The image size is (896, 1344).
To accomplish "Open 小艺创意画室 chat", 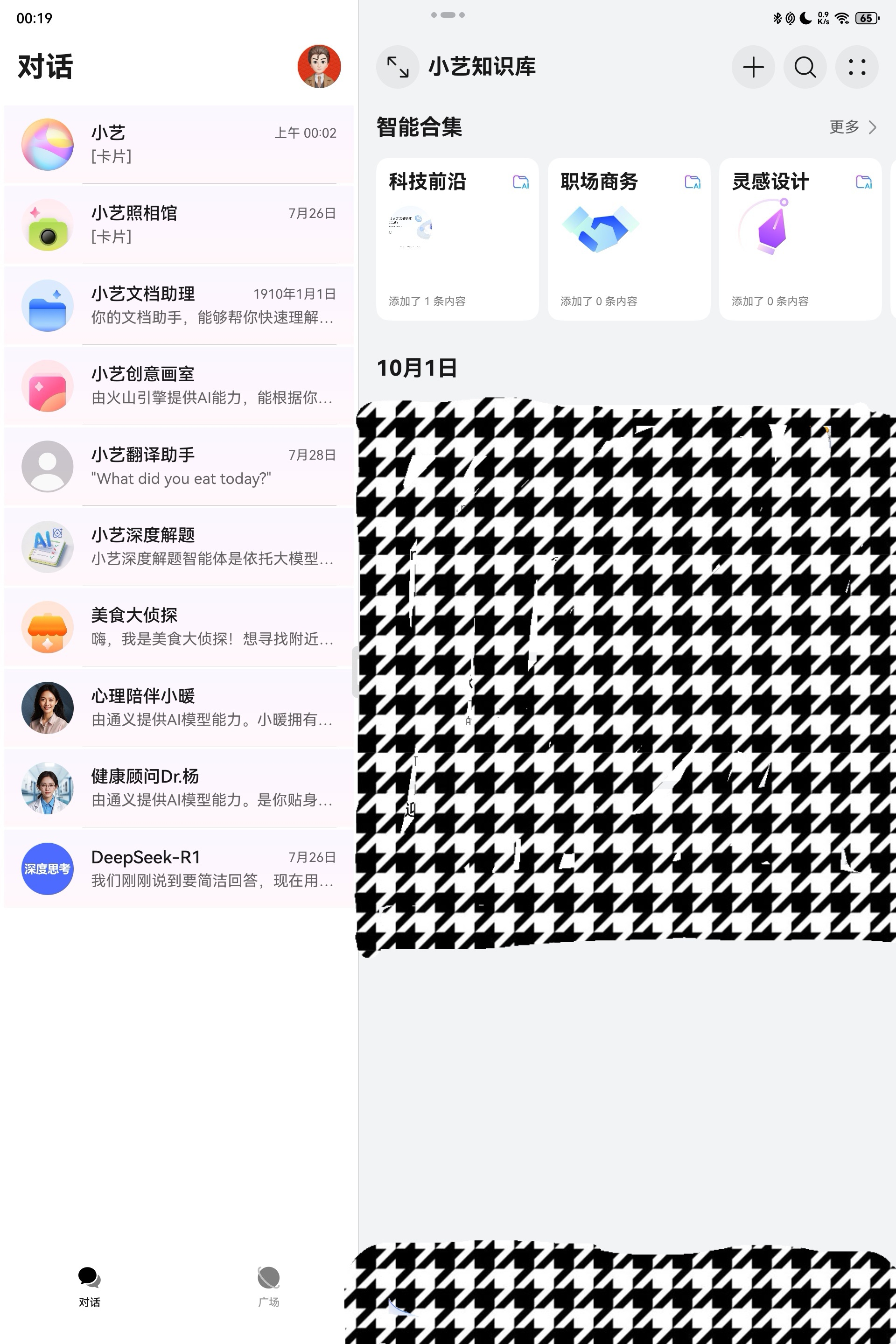I will point(178,386).
